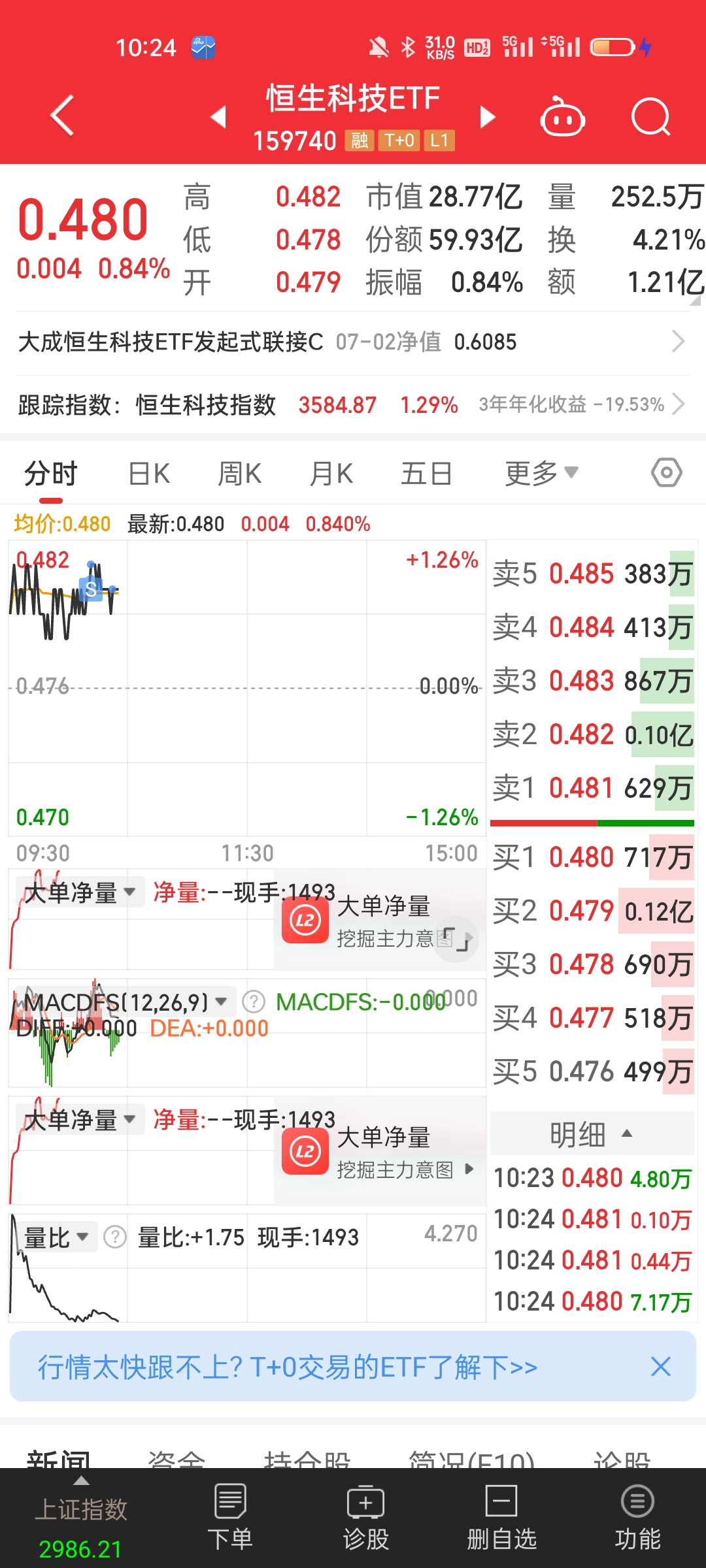Screen dimensions: 706x1568
Task: Open the MACDFS(12,26,9) indicator dropdown
Action: [123, 1002]
